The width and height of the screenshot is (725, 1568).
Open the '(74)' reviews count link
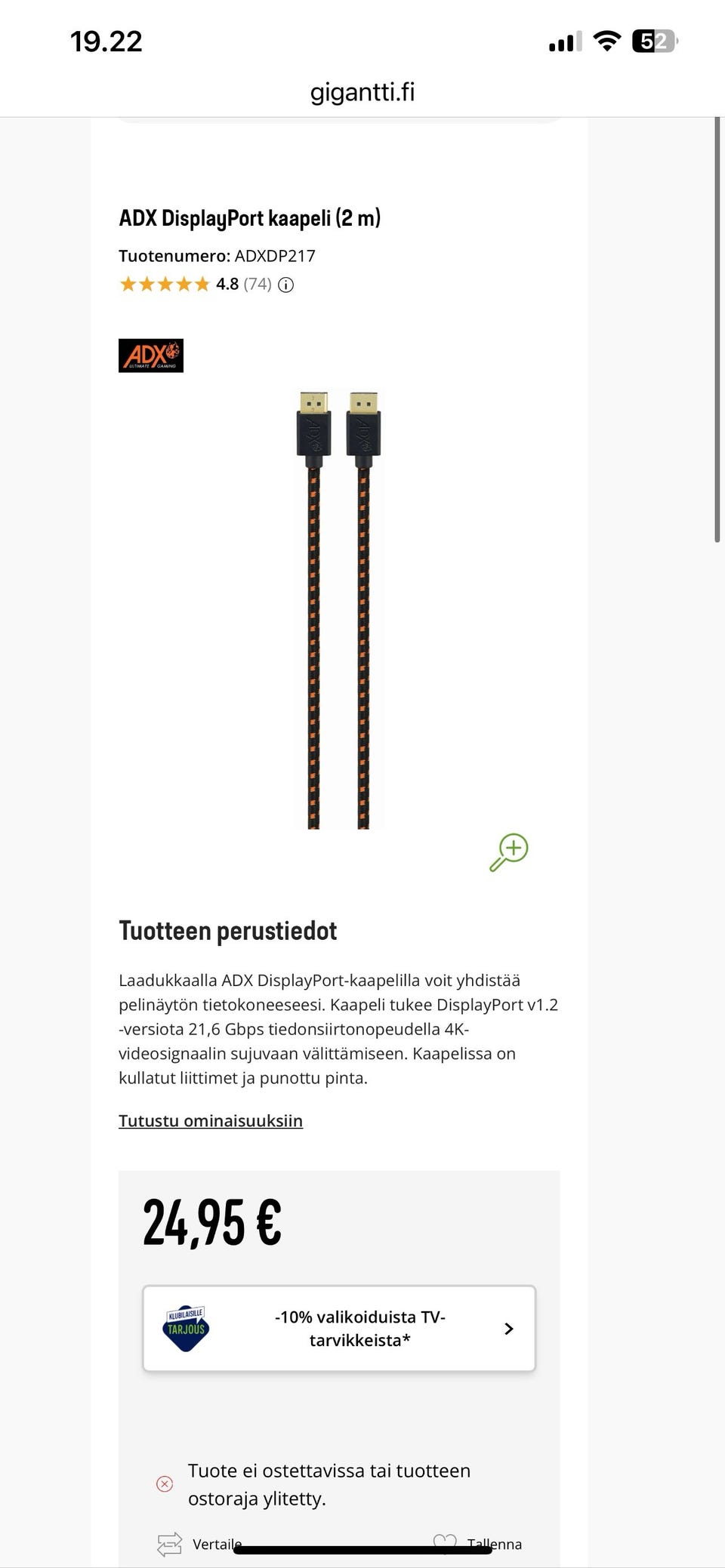coord(256,285)
